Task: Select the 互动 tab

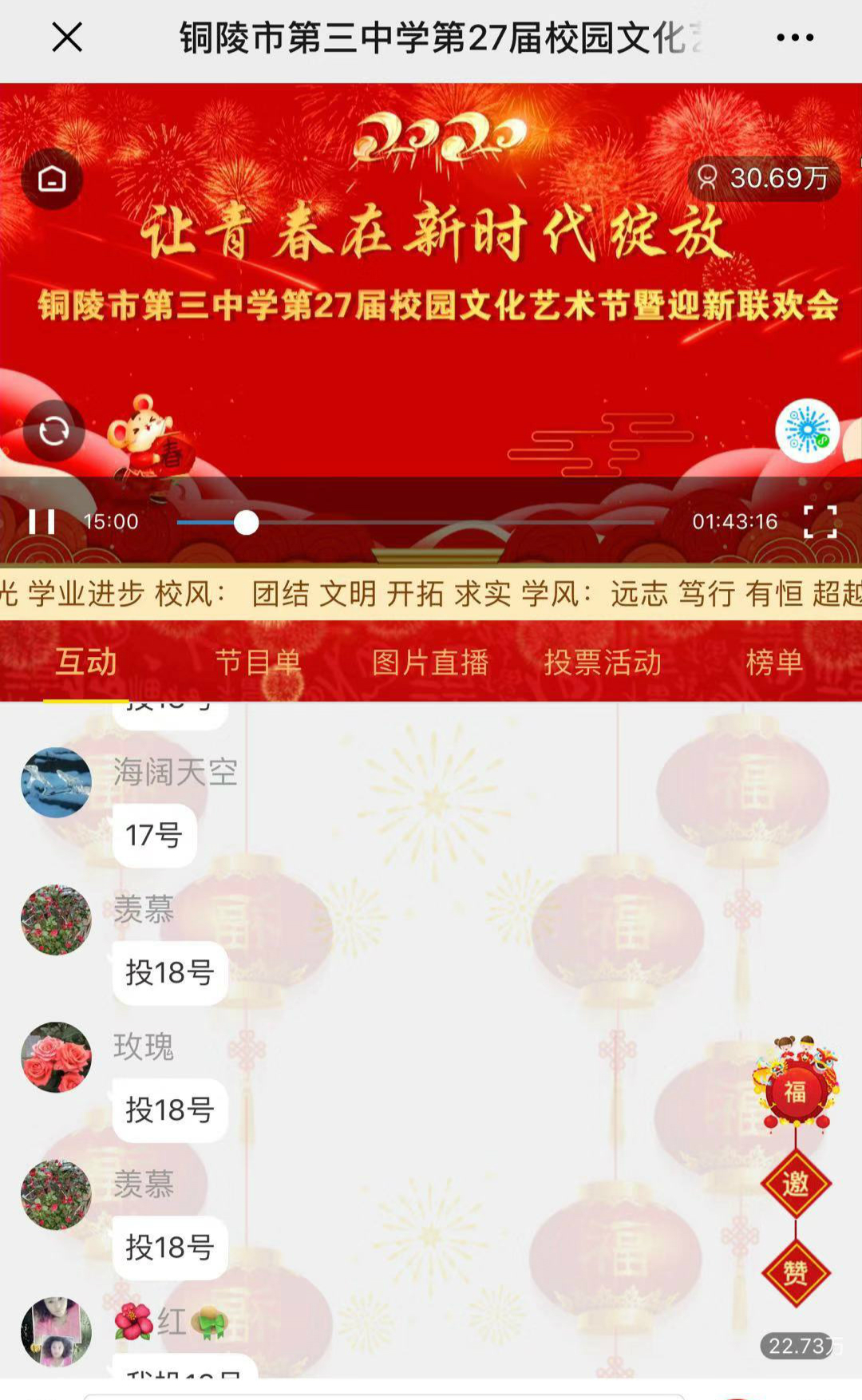Action: pos(86,662)
